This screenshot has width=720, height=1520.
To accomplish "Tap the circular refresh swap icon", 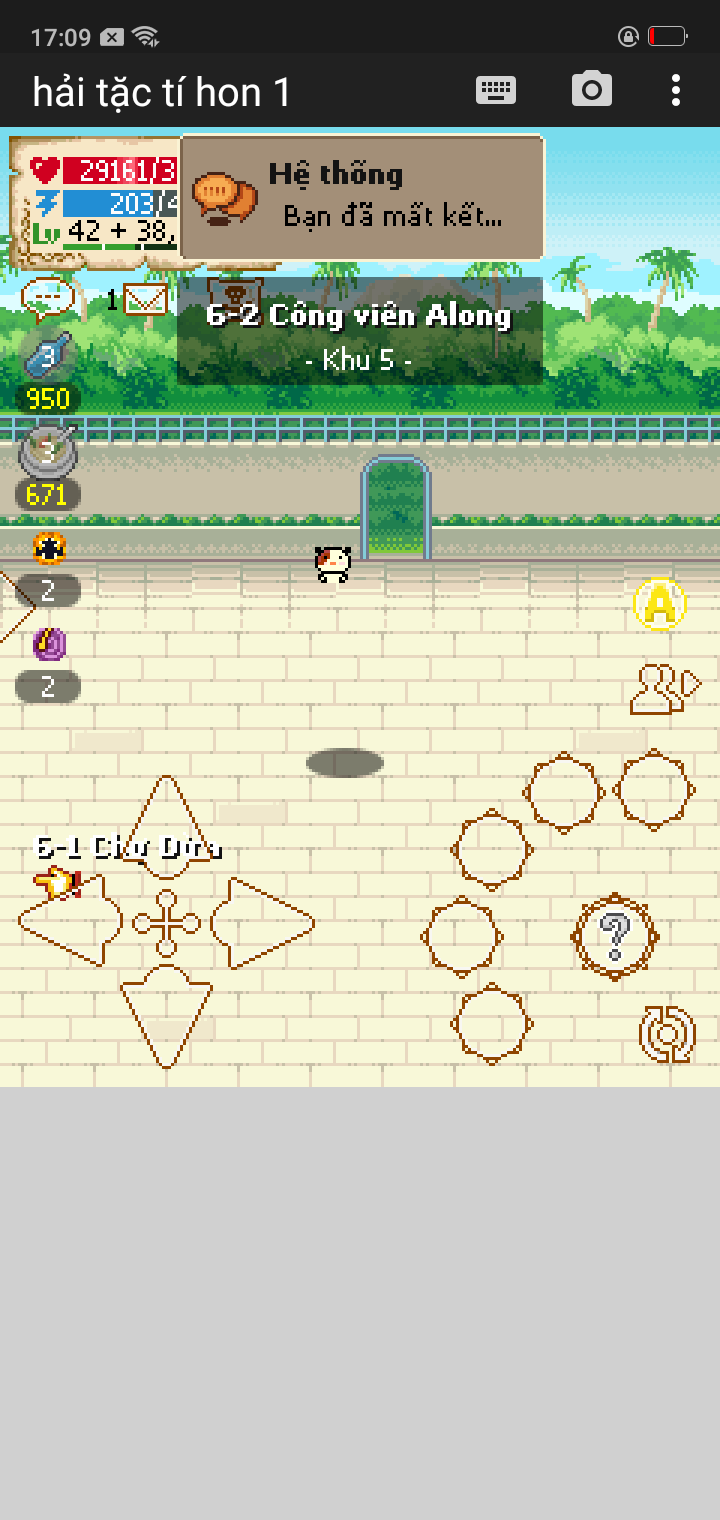I will pos(667,1035).
